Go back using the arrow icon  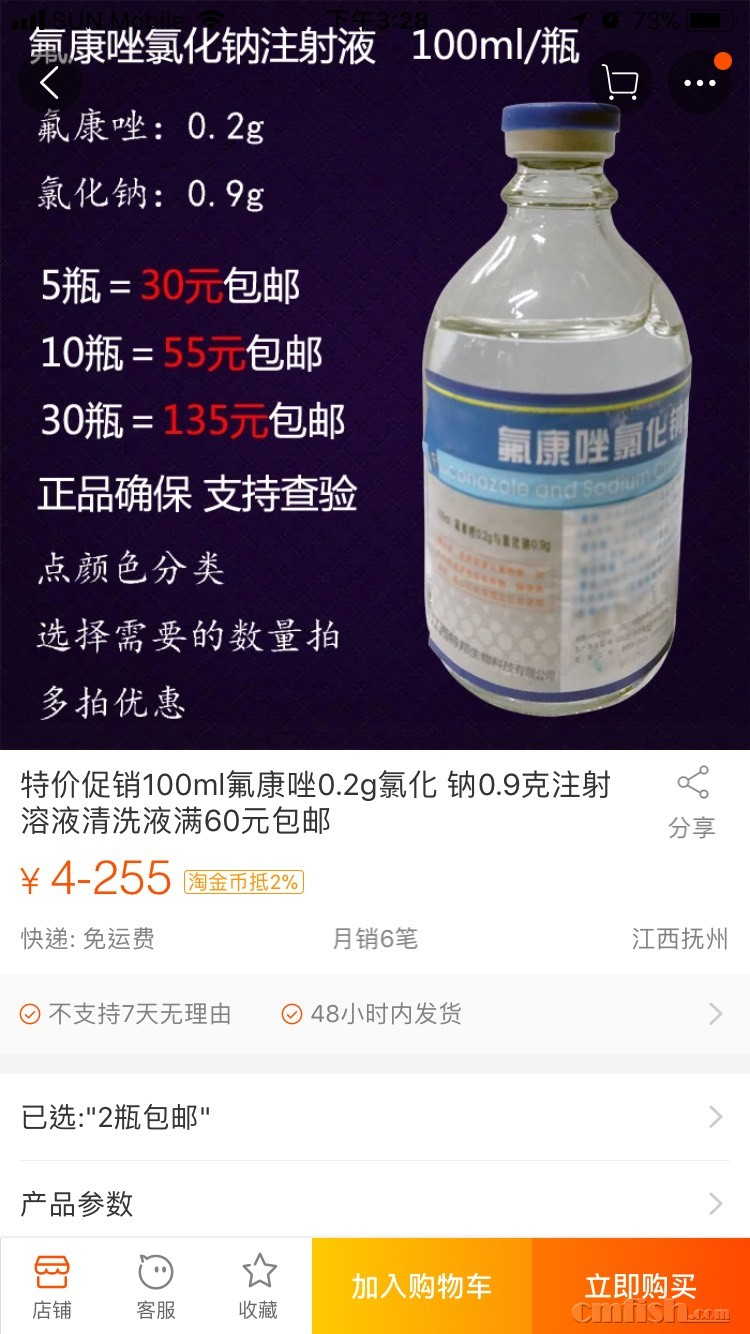coord(50,83)
